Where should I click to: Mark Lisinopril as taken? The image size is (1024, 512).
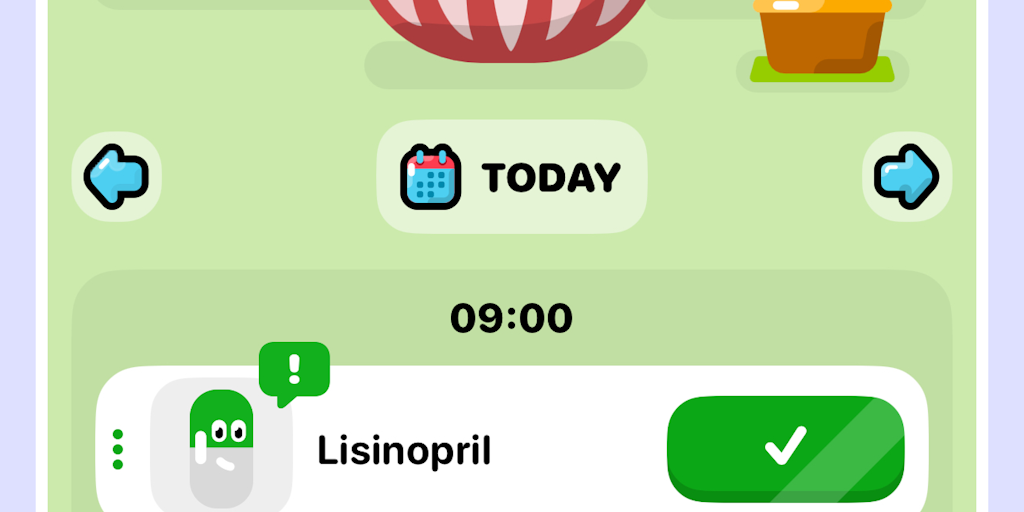(x=785, y=449)
